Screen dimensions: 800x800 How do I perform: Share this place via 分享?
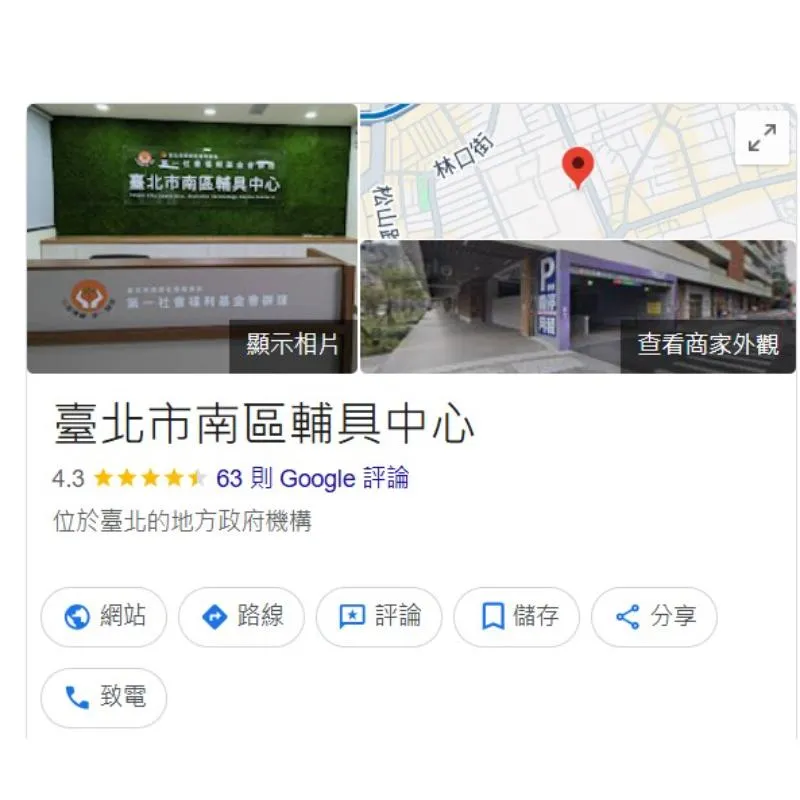click(653, 617)
